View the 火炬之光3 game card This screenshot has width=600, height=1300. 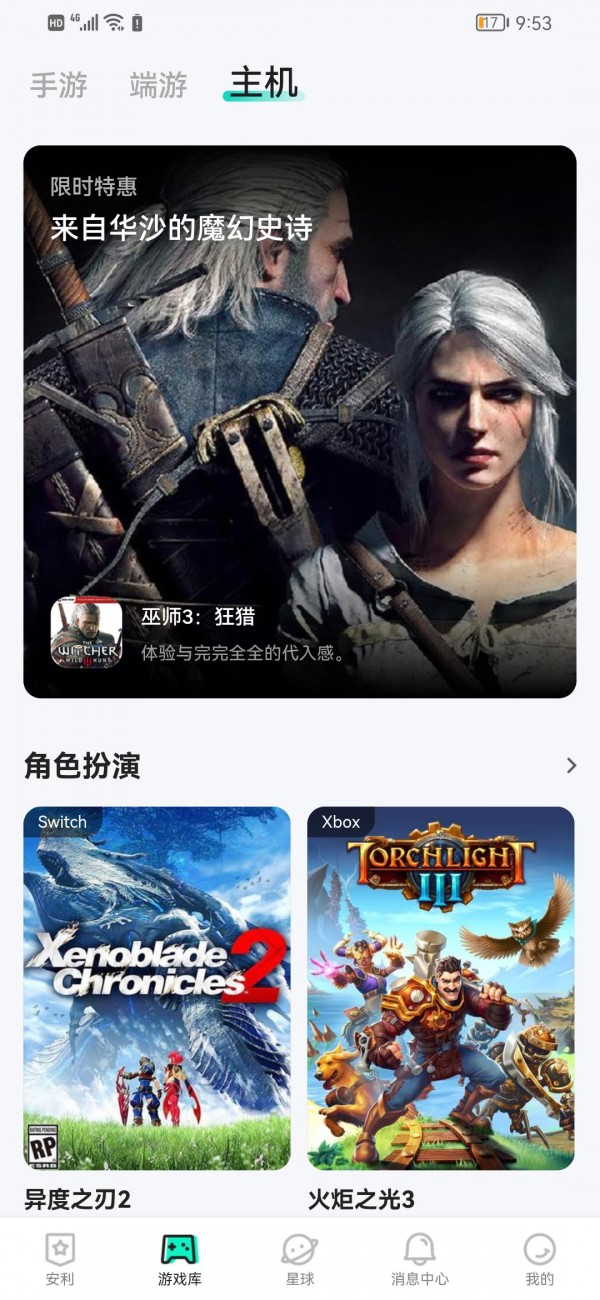pyautogui.click(x=441, y=988)
